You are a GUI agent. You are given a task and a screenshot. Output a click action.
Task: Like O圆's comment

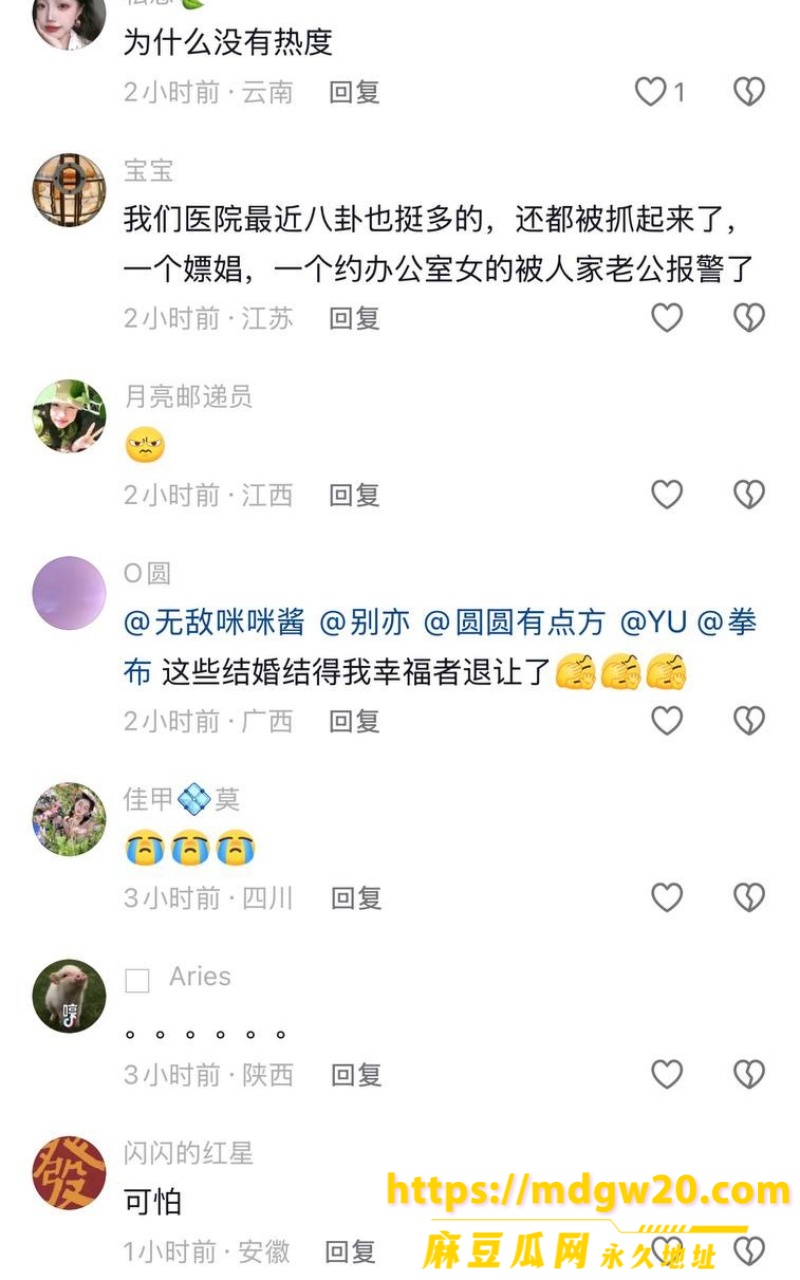(x=667, y=721)
